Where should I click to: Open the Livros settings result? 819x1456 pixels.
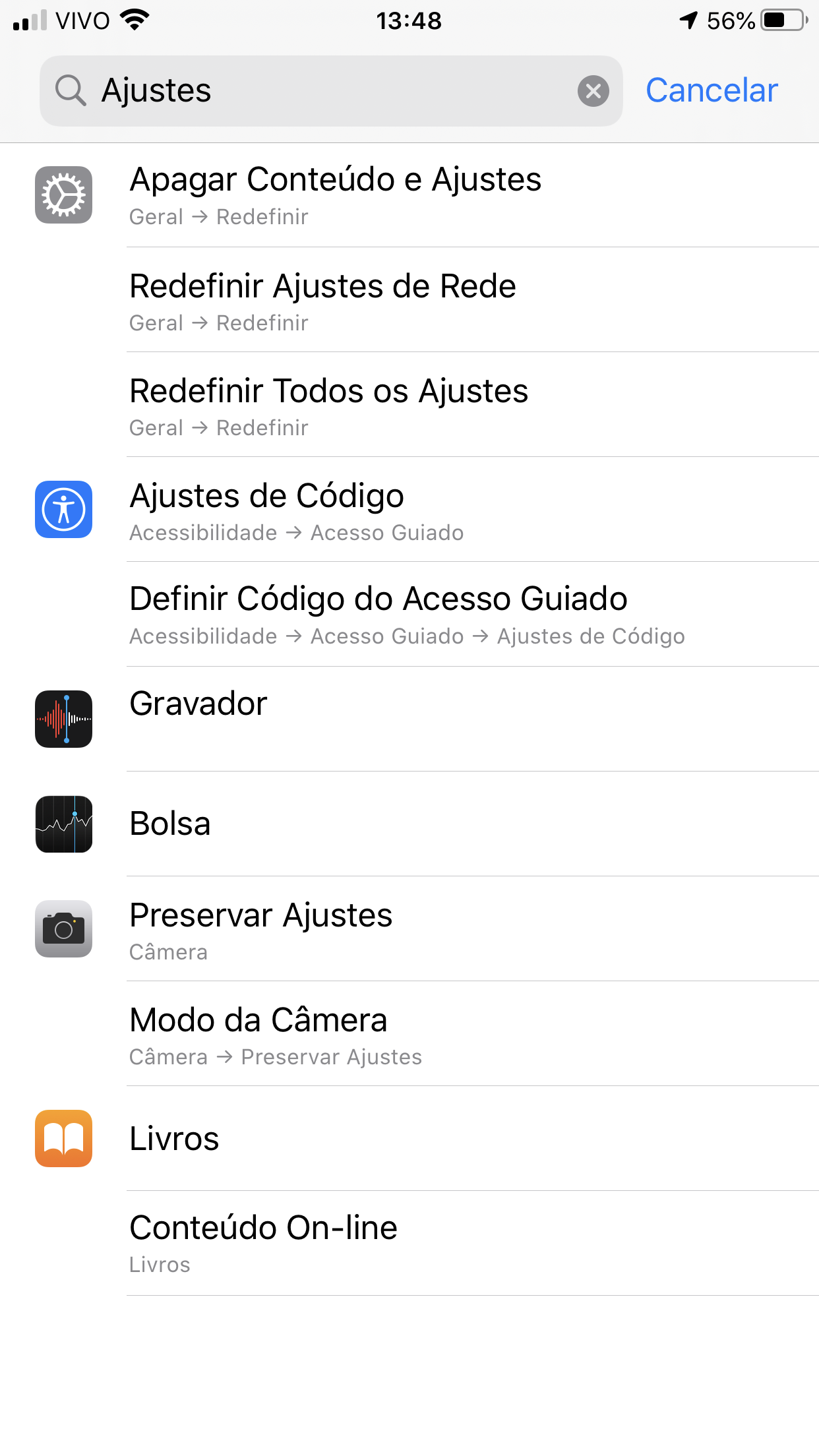(x=409, y=1139)
